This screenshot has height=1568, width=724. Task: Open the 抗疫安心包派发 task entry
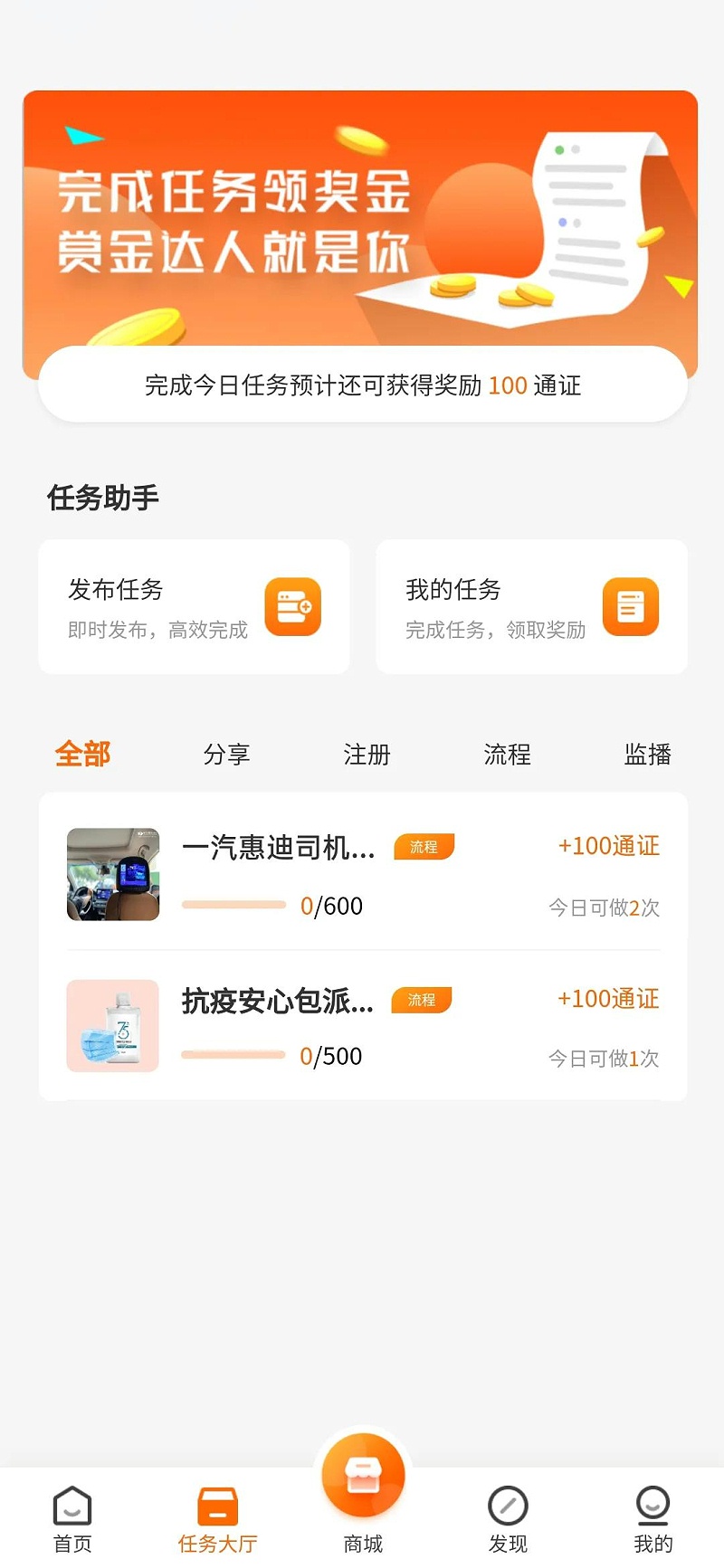pos(276,1002)
